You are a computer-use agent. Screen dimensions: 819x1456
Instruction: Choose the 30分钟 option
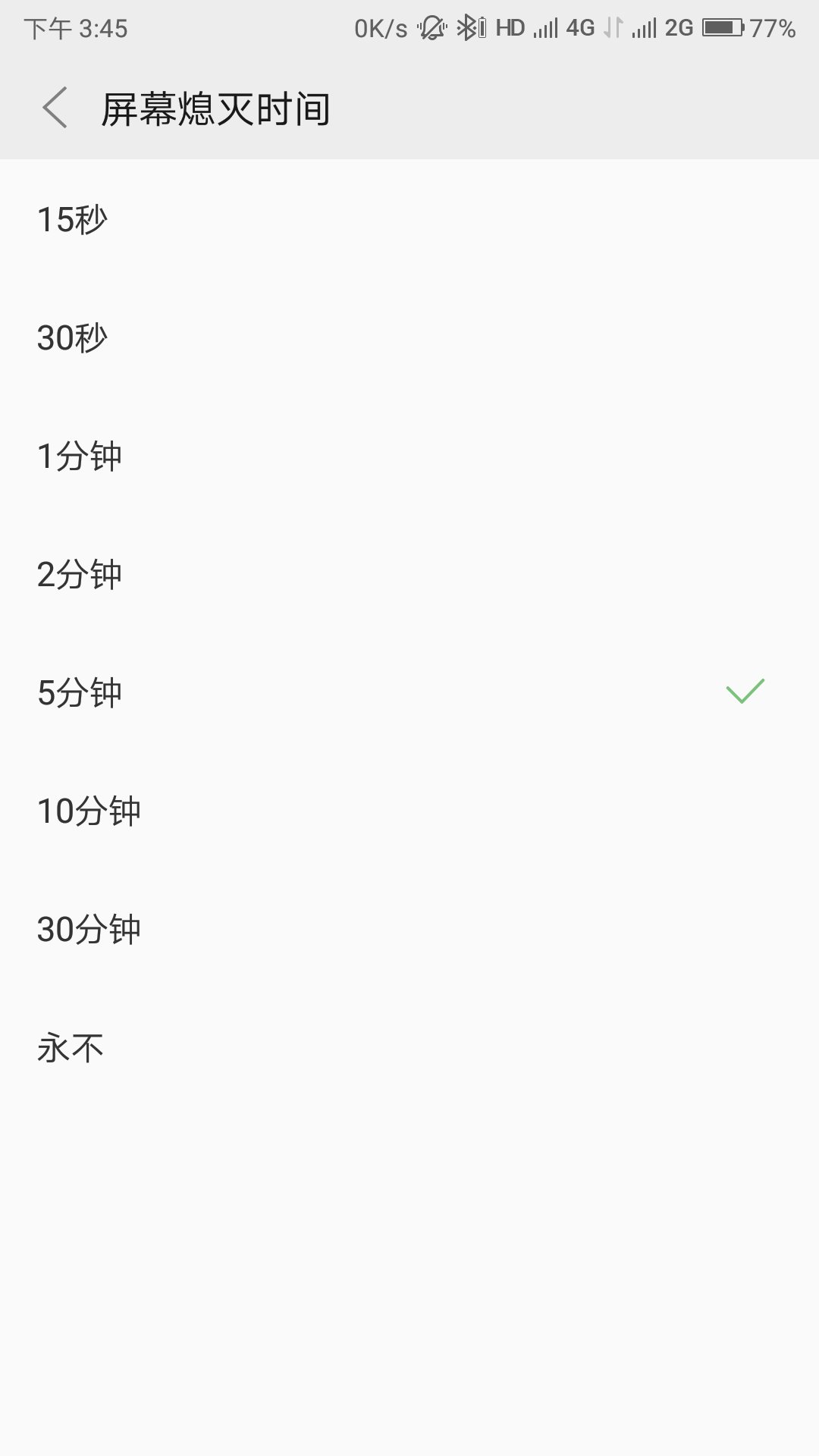point(409,930)
